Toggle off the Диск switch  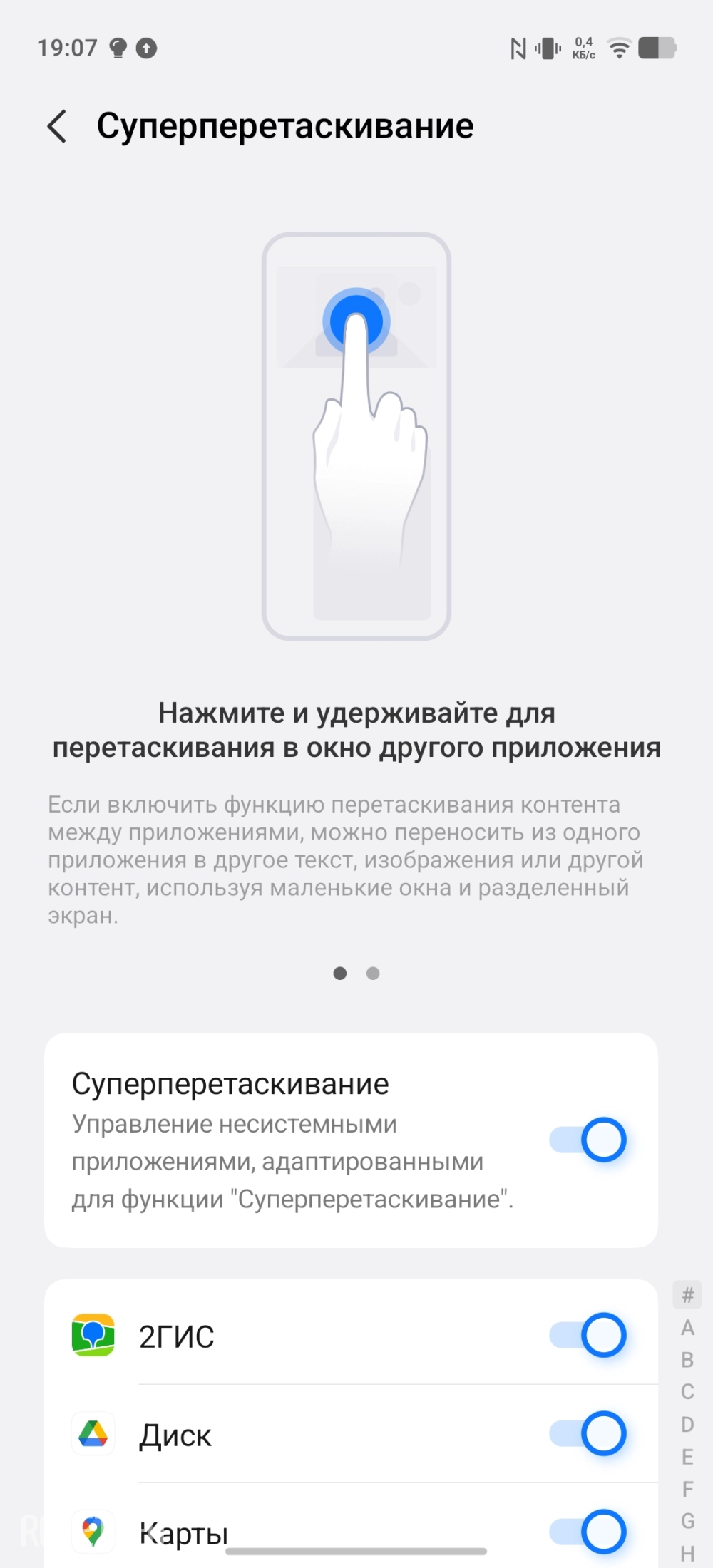(x=588, y=1433)
